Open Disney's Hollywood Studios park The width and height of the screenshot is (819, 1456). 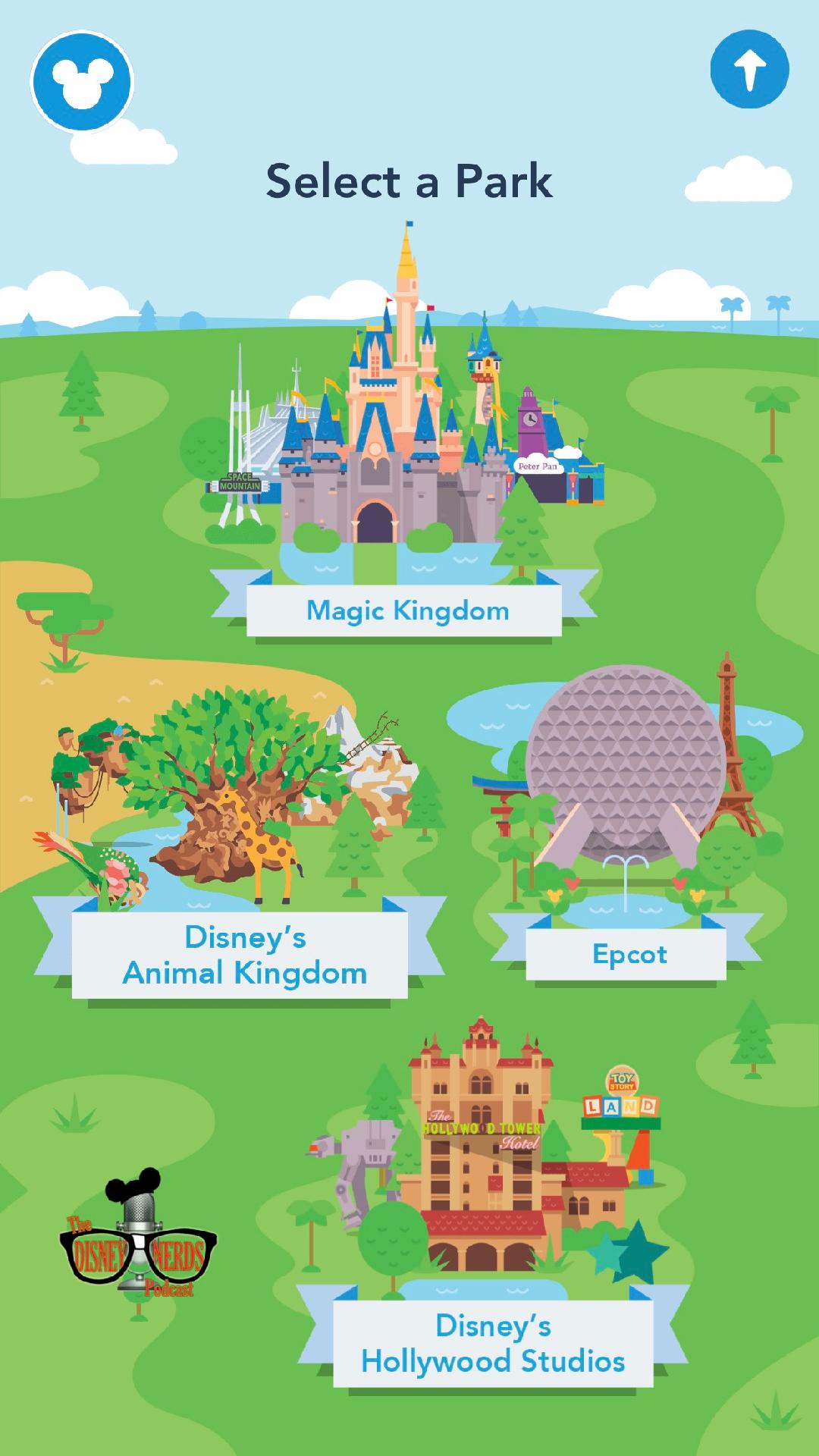click(493, 1343)
